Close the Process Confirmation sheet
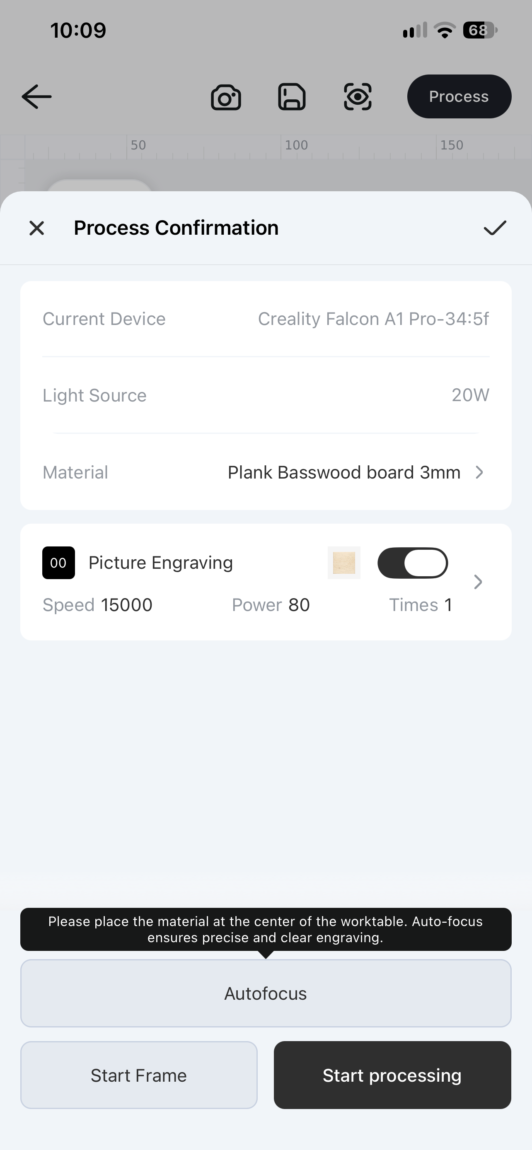This screenshot has height=1150, width=532. click(37, 228)
